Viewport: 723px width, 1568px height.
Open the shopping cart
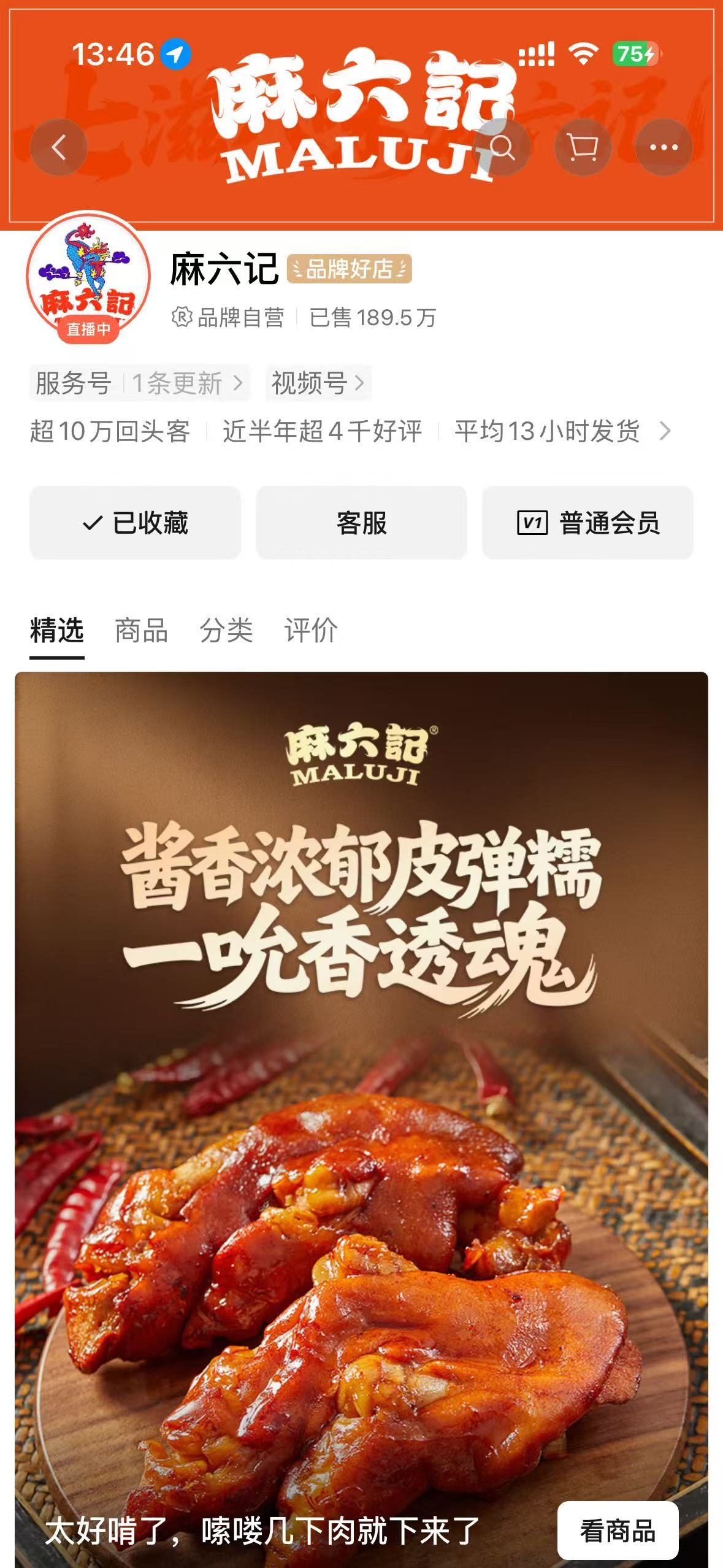[583, 147]
